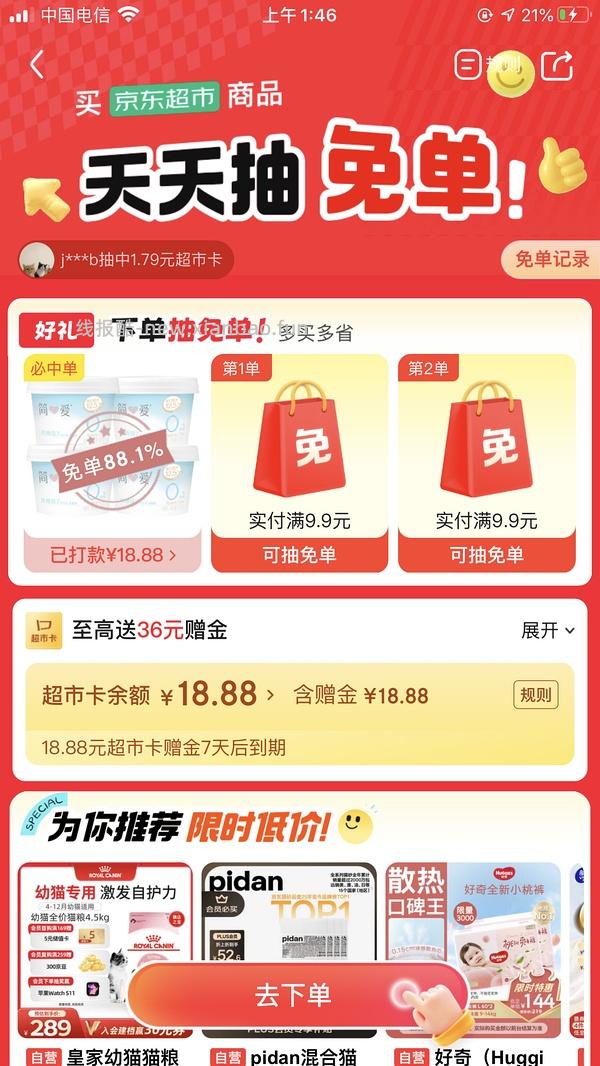
Task: Open the paid order 已打款¥18.88
Action: (113, 553)
